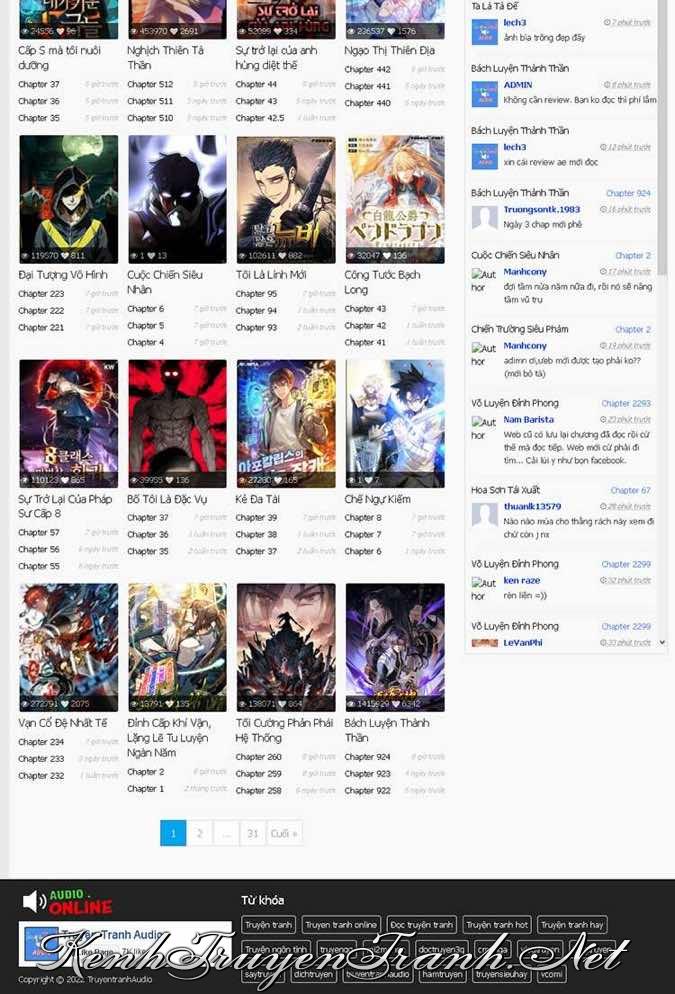Select the Truyện tranh hot keyword tag
The height and width of the screenshot is (994, 675).
pos(497,925)
